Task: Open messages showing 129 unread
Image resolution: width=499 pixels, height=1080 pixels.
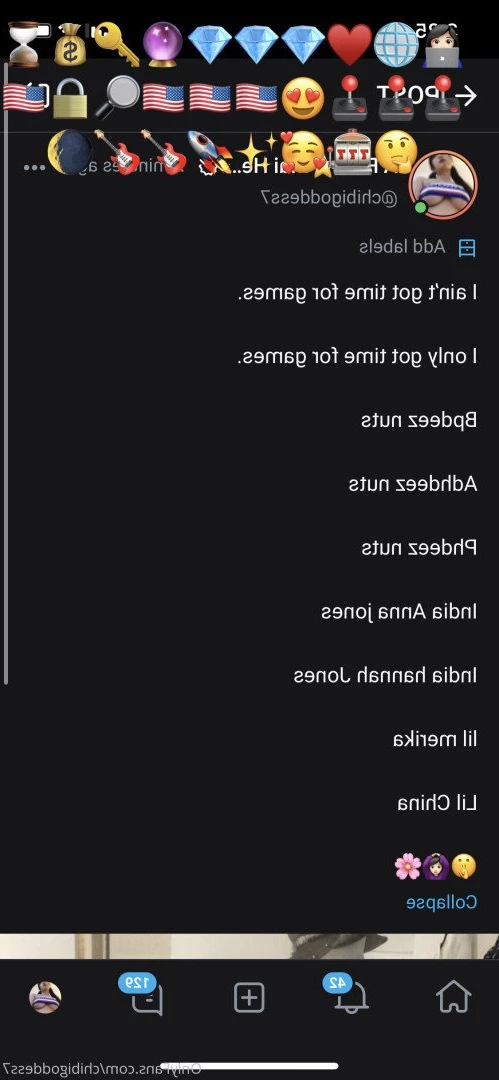Action: click(x=143, y=994)
